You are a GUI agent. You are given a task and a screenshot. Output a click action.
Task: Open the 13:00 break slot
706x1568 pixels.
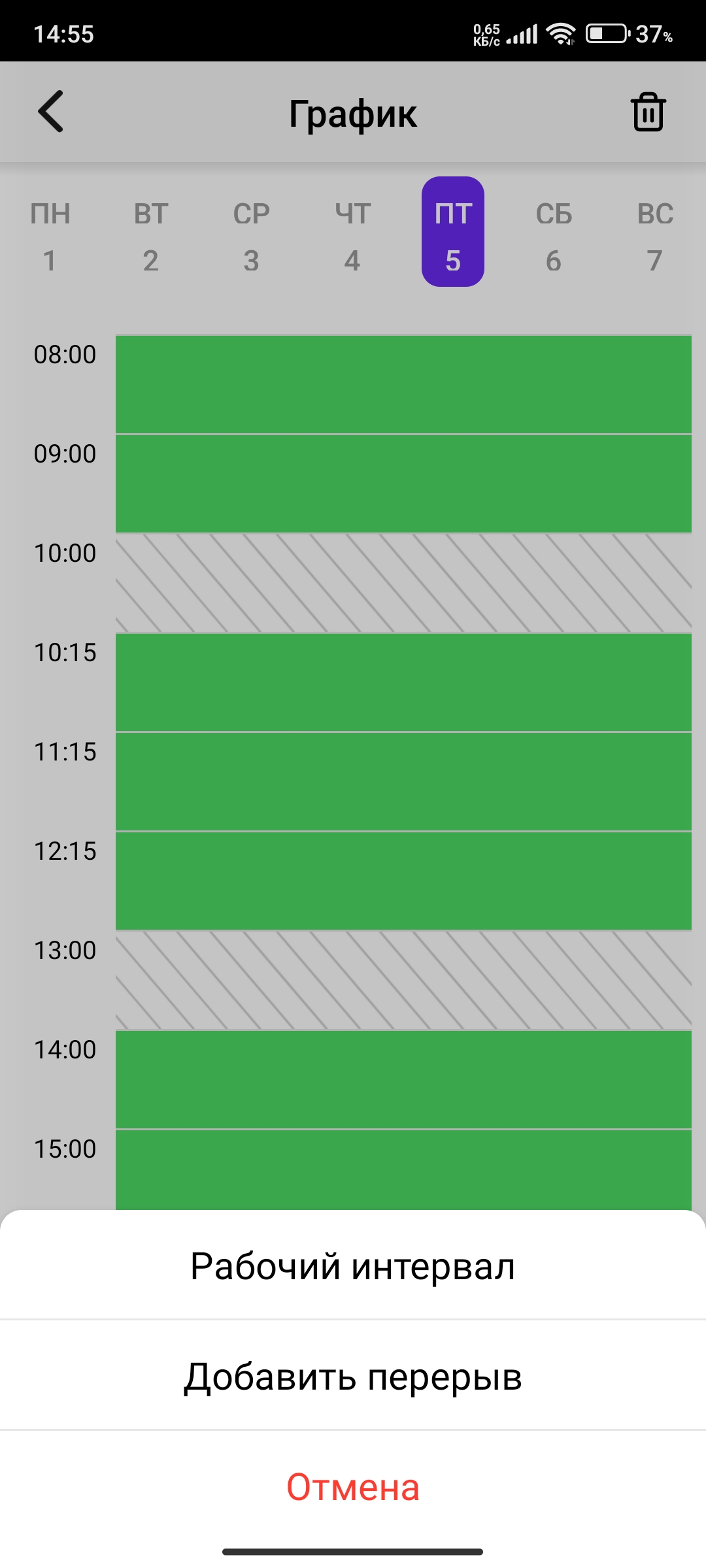(403, 980)
